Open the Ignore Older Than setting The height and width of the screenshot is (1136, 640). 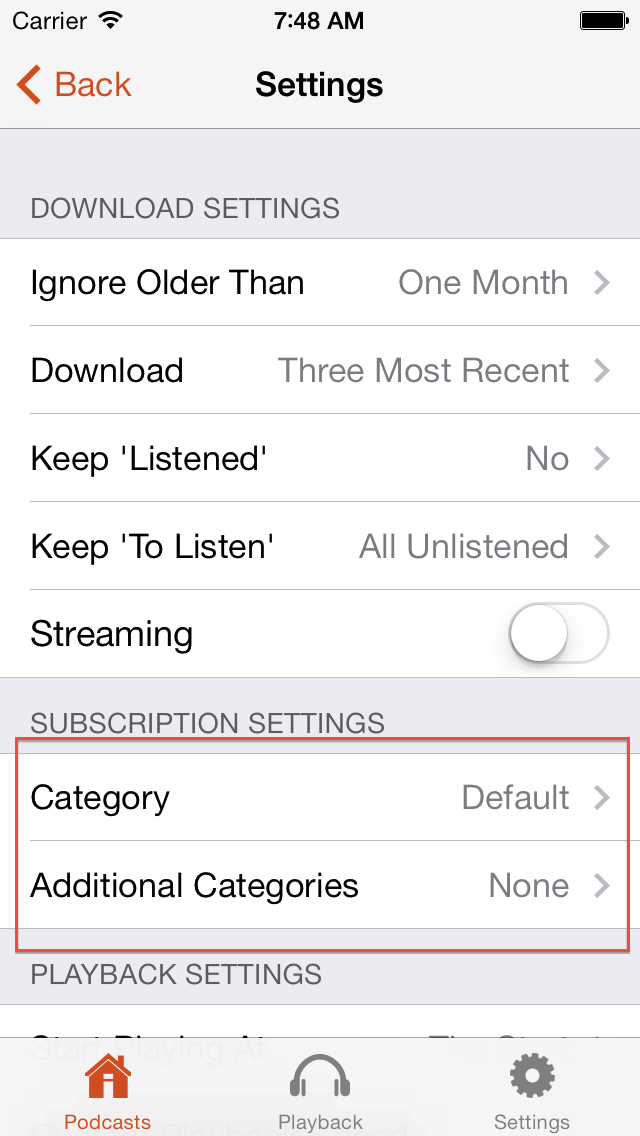point(320,283)
